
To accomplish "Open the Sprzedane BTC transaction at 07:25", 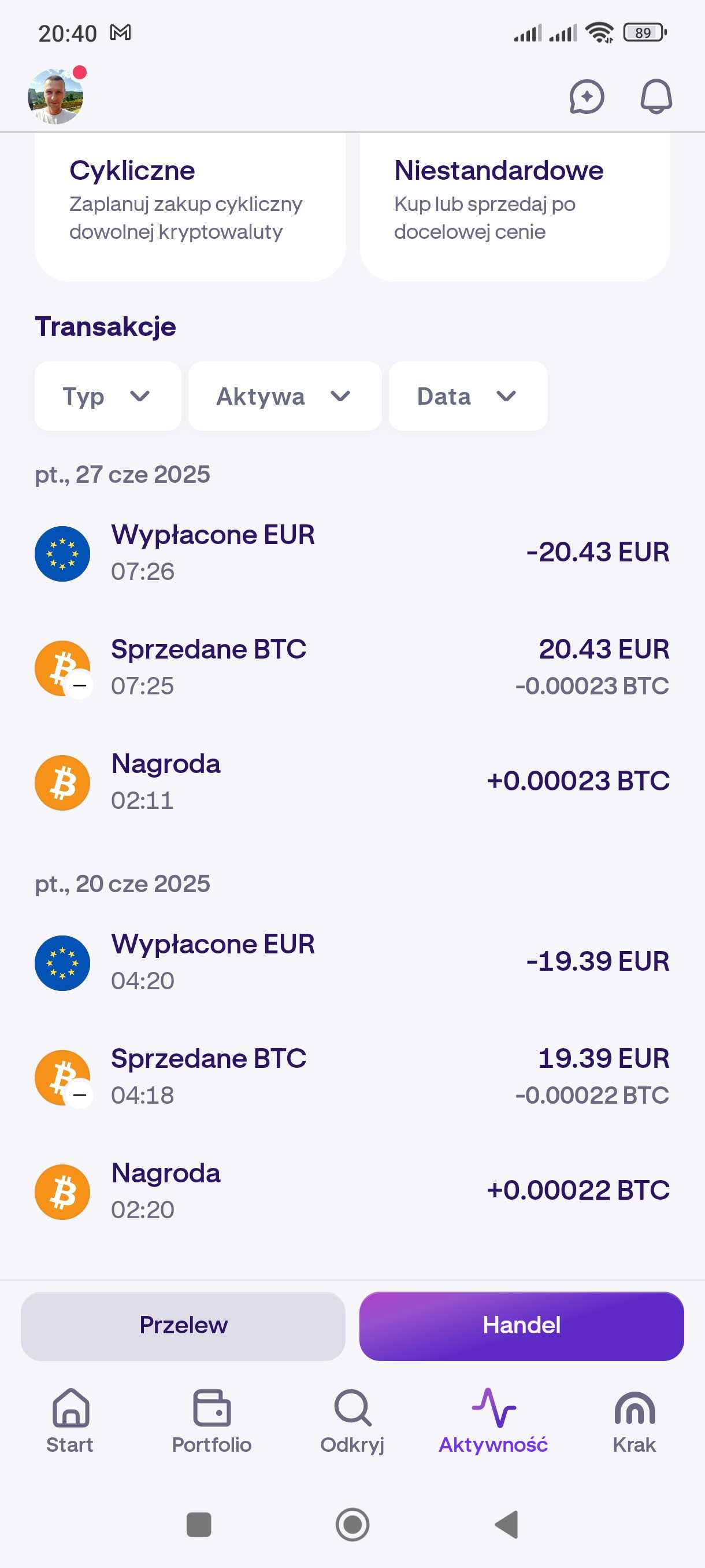I will click(x=352, y=668).
